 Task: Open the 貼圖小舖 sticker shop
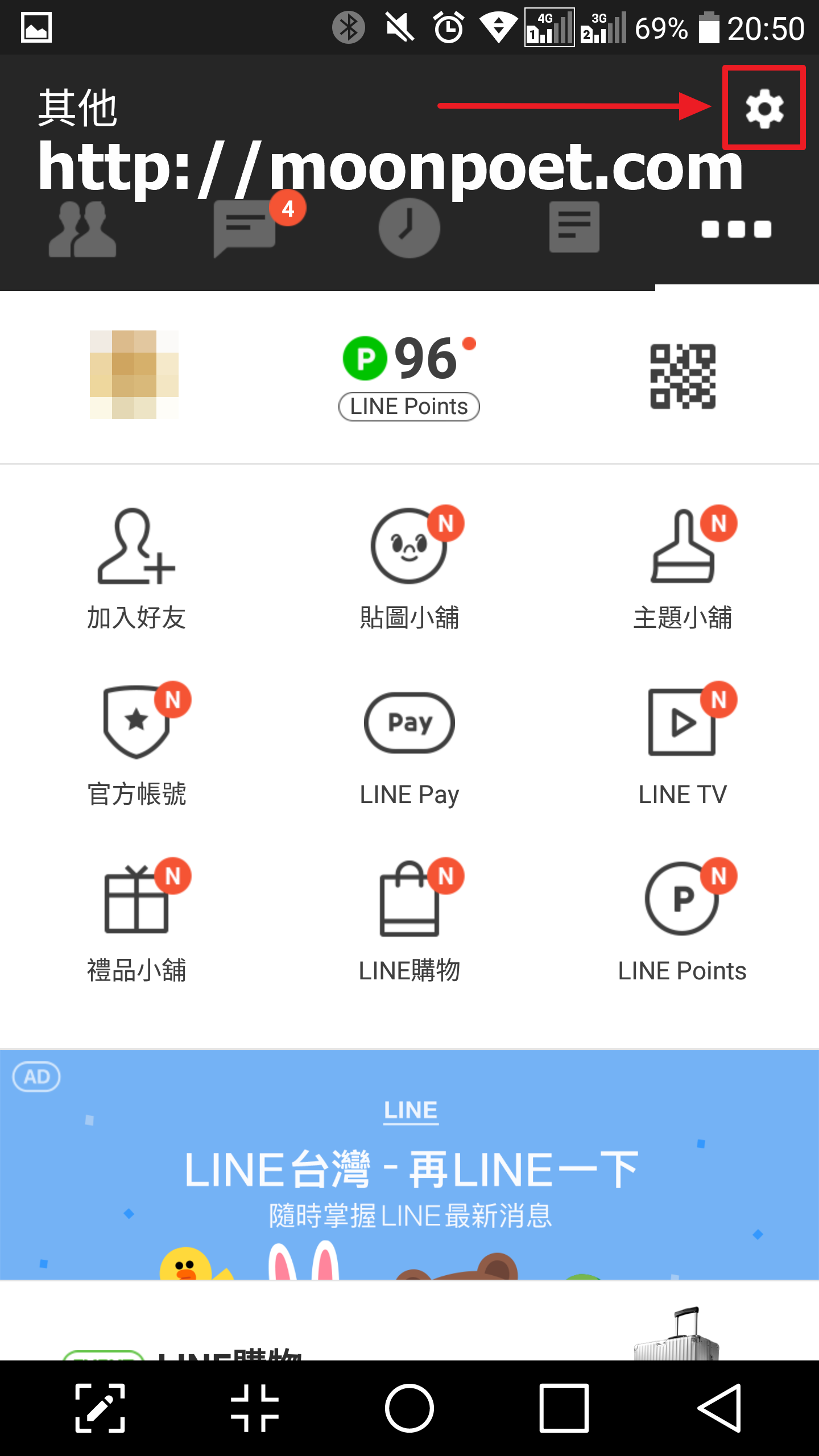click(x=409, y=569)
